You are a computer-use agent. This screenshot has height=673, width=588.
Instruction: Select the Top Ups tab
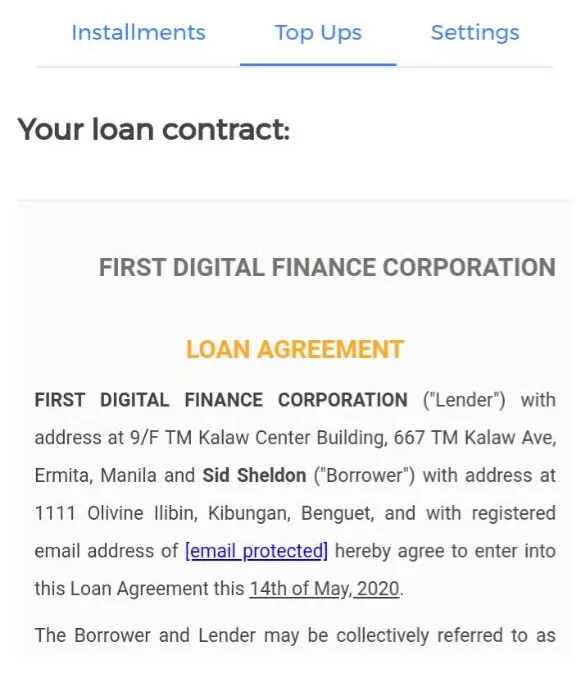tap(318, 33)
